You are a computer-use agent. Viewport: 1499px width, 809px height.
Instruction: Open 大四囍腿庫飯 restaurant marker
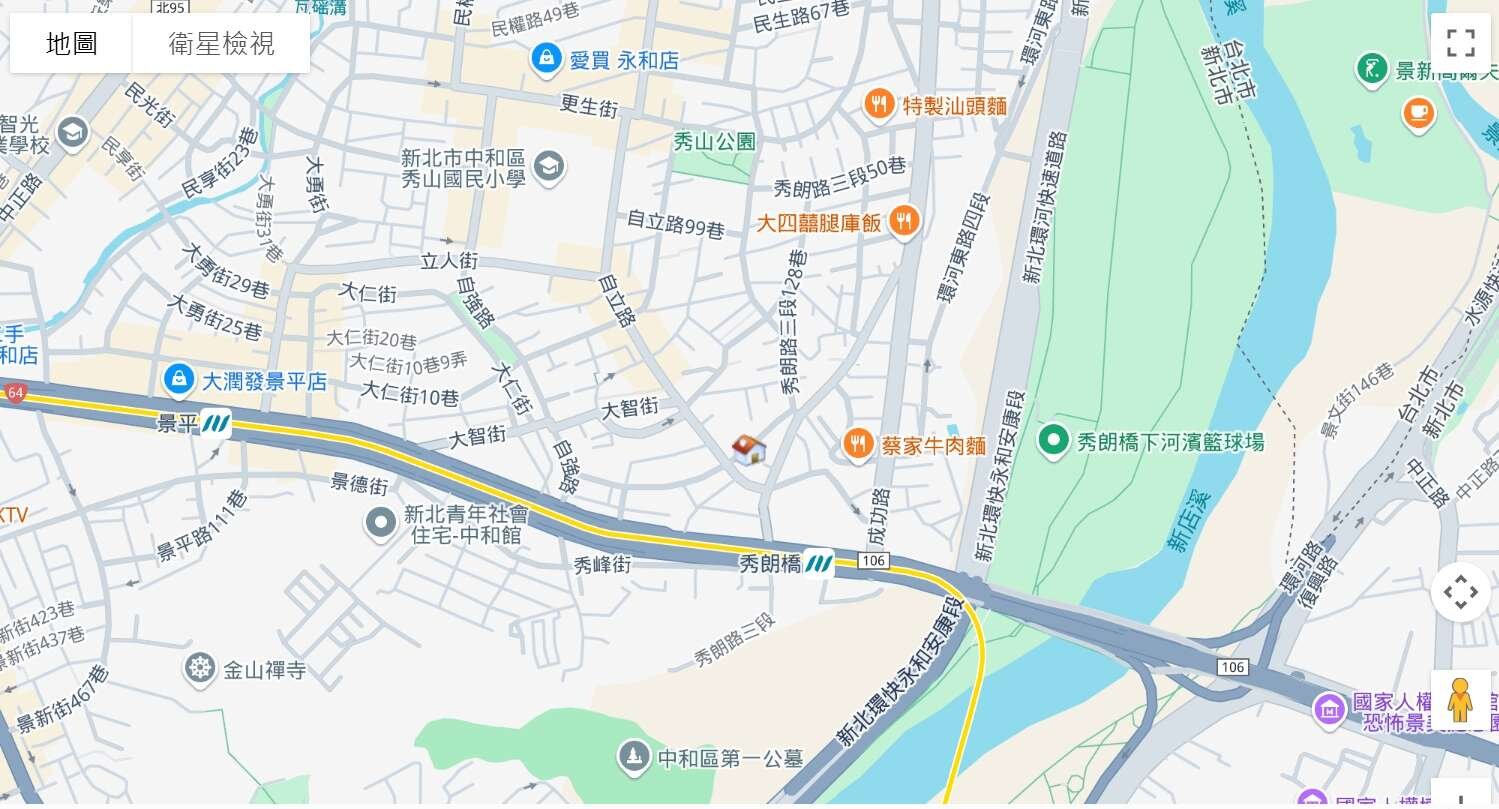[x=904, y=222]
